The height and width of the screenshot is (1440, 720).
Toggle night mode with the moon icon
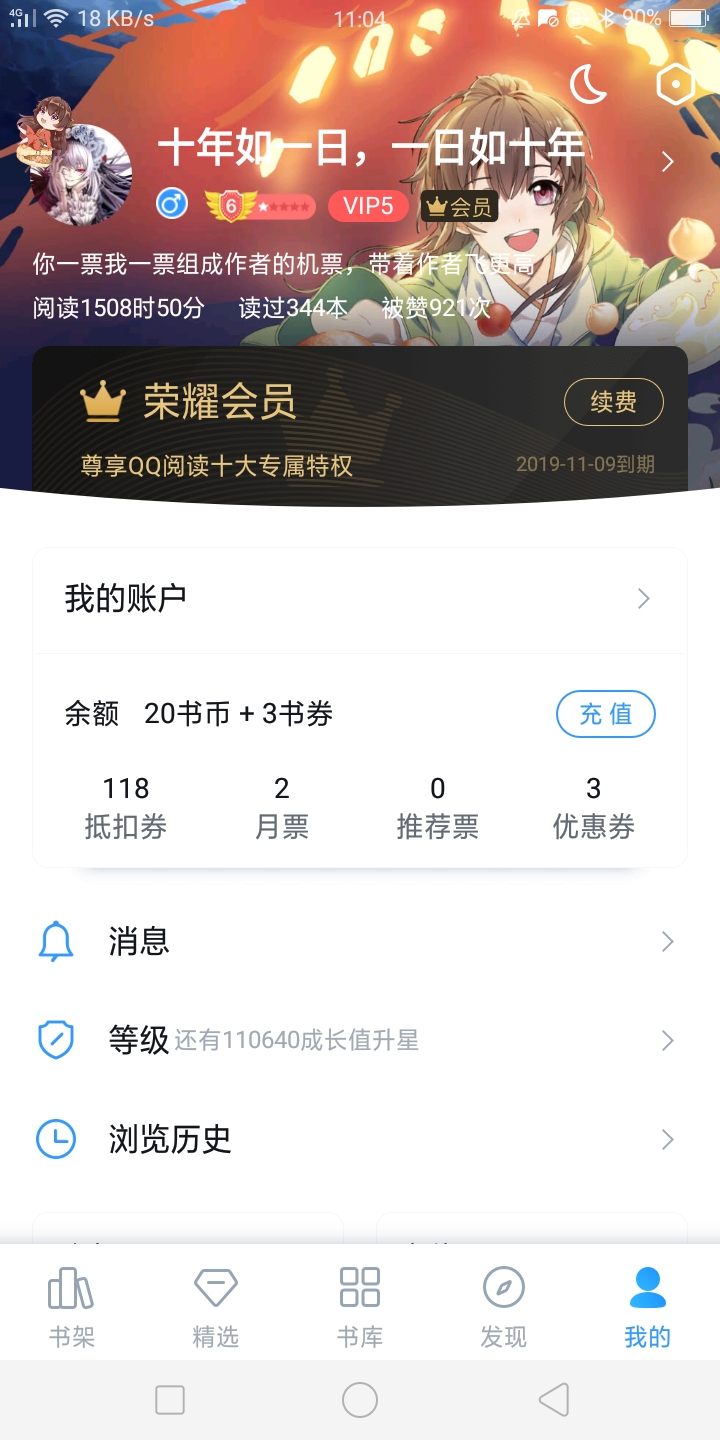click(589, 85)
